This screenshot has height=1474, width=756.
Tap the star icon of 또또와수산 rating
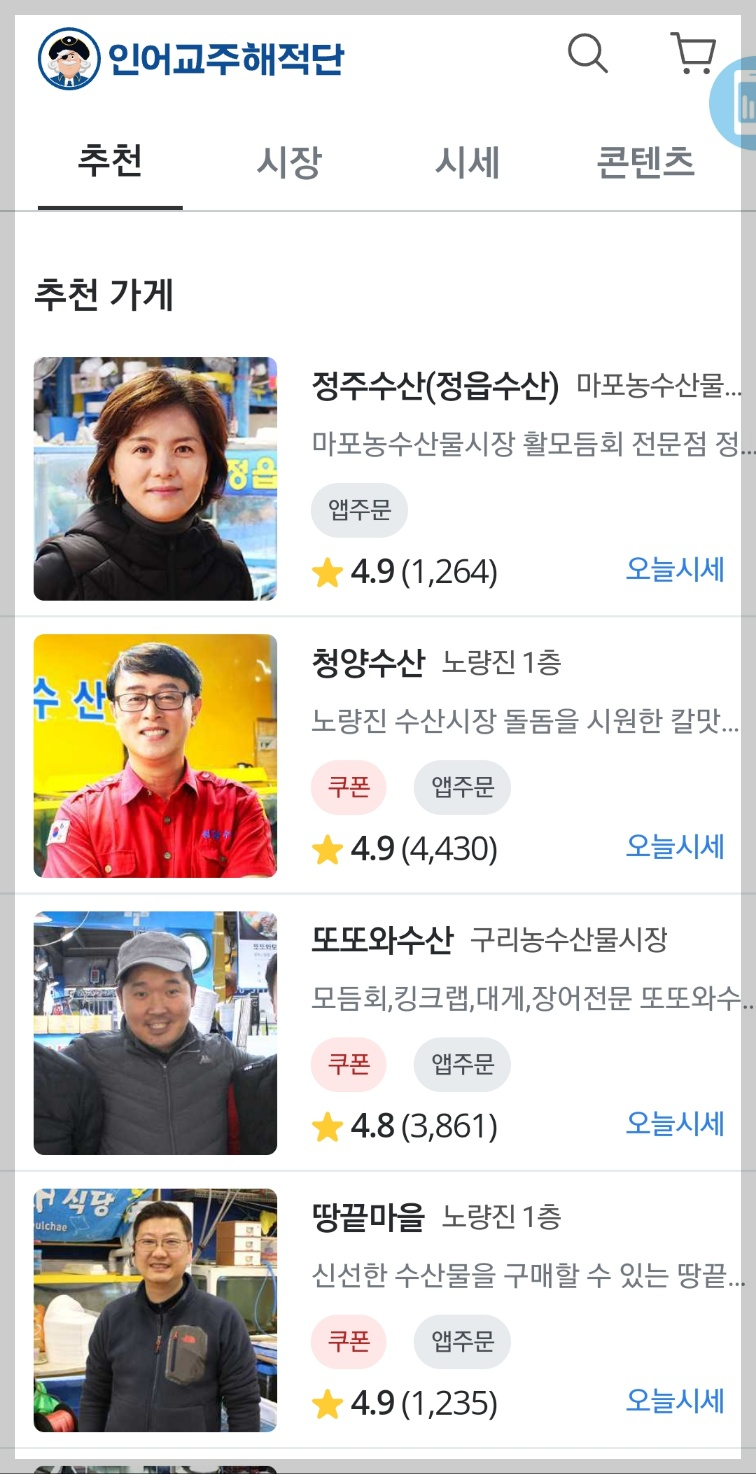click(325, 1126)
